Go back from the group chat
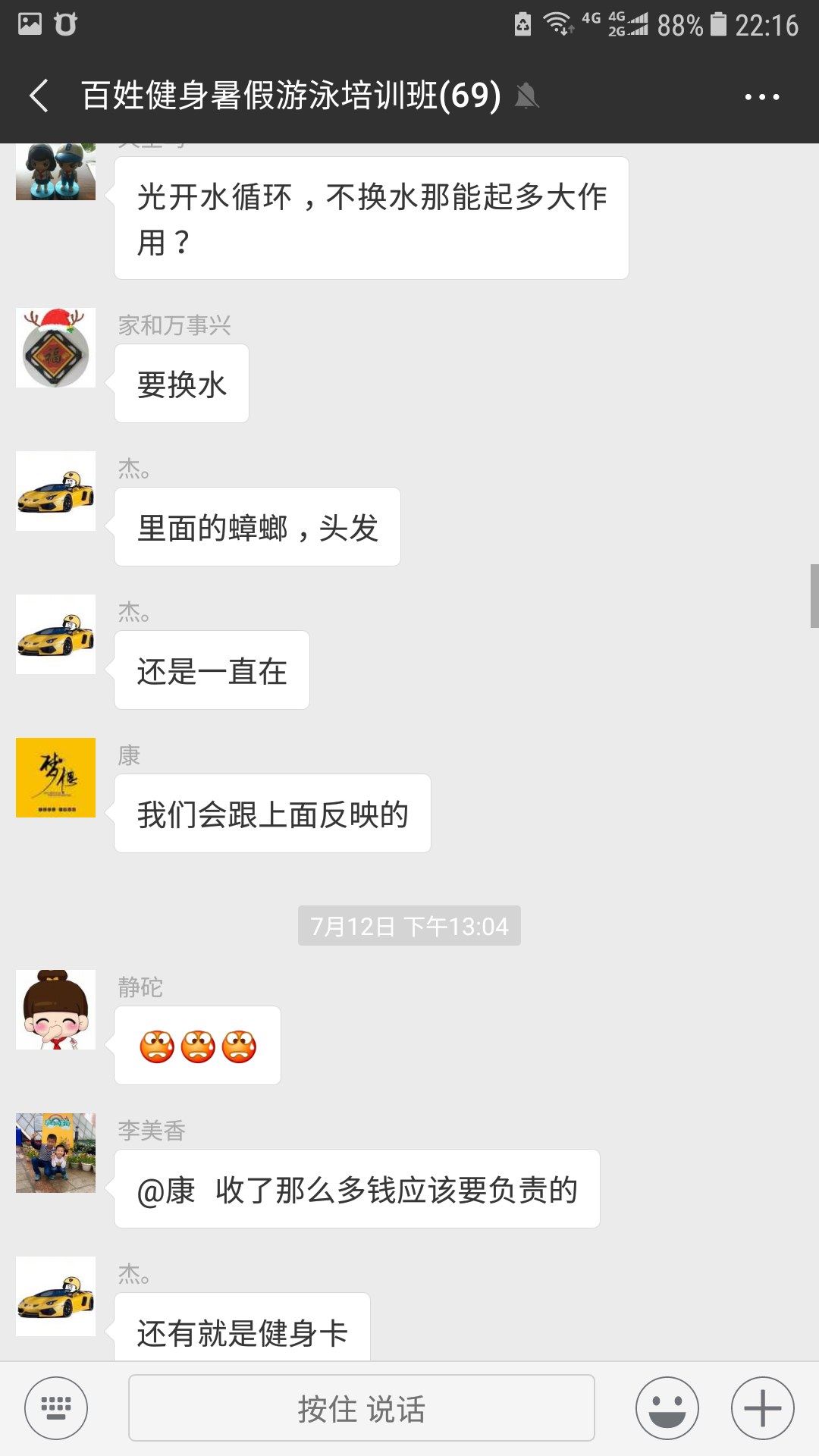The width and height of the screenshot is (819, 1456). pyautogui.click(x=39, y=96)
